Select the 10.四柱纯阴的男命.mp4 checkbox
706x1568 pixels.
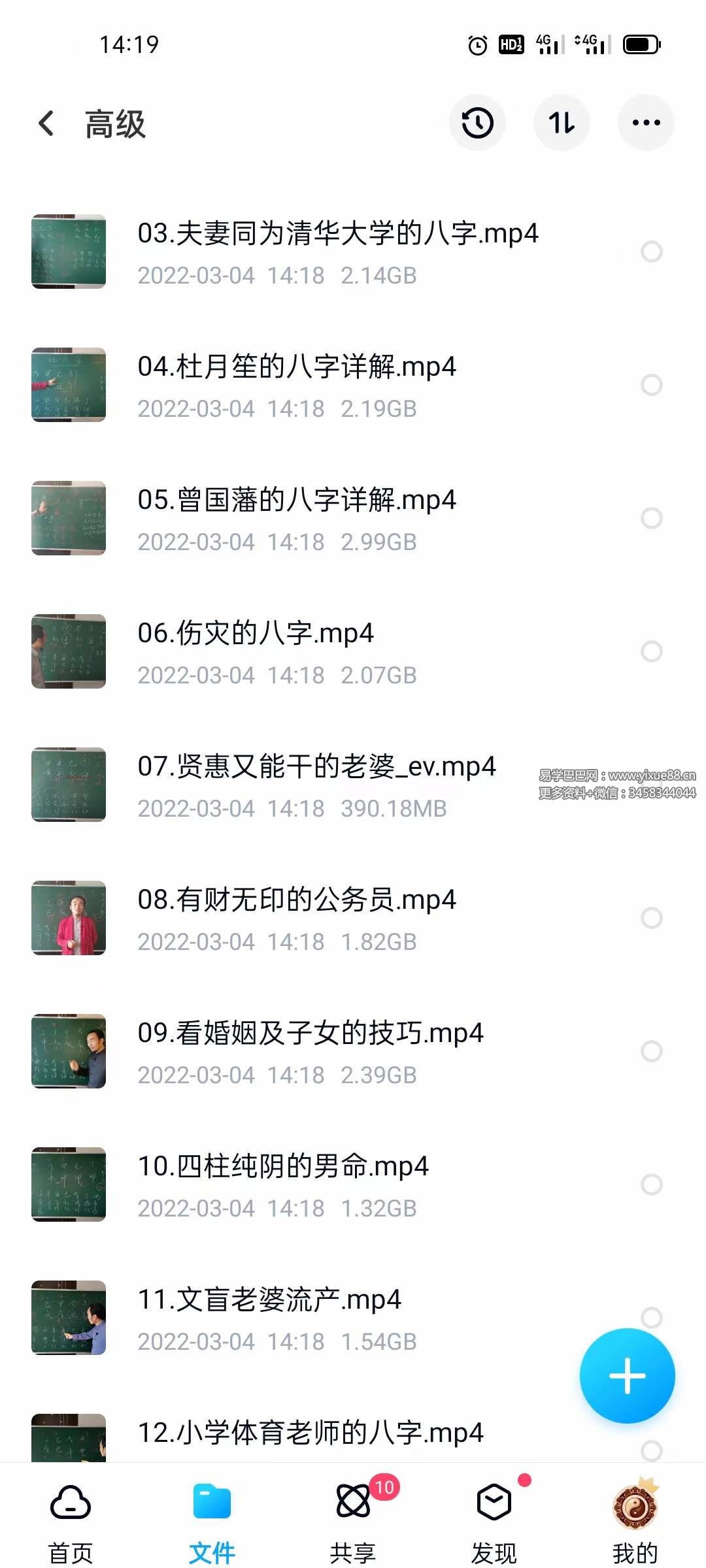tap(651, 1184)
